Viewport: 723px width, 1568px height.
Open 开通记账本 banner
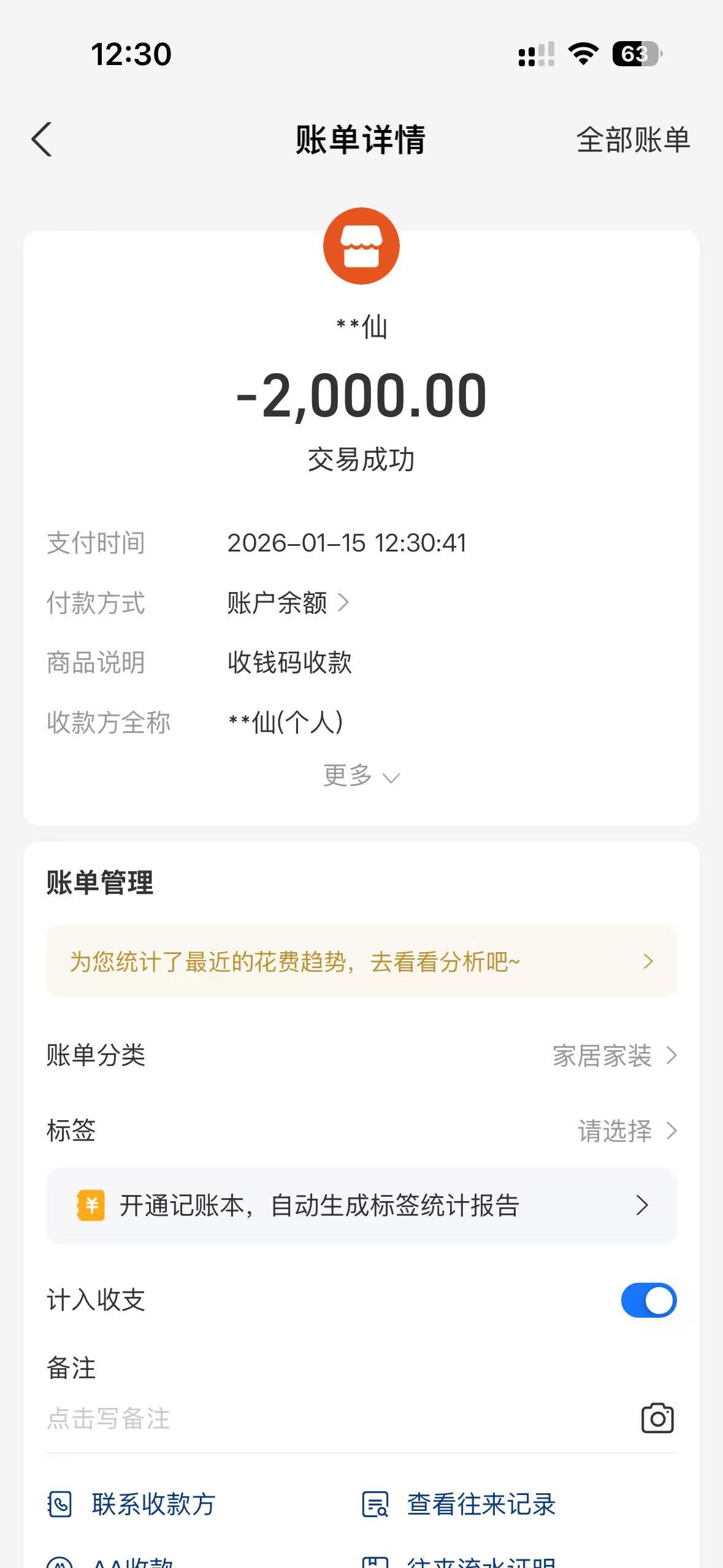pyautogui.click(x=361, y=1205)
